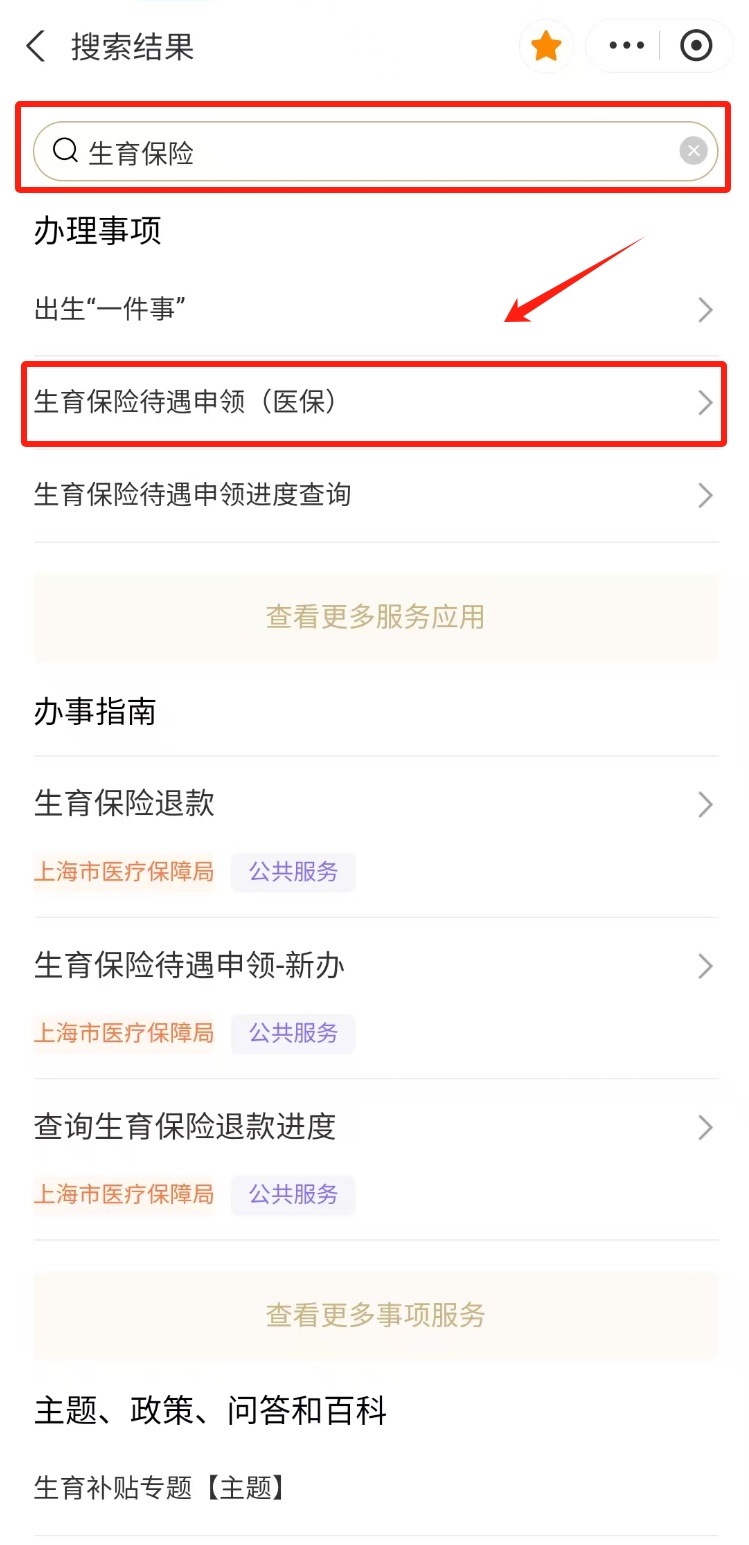Open 生育保险待遇申领（医保）
This screenshot has height=1545, width=749.
(375, 402)
